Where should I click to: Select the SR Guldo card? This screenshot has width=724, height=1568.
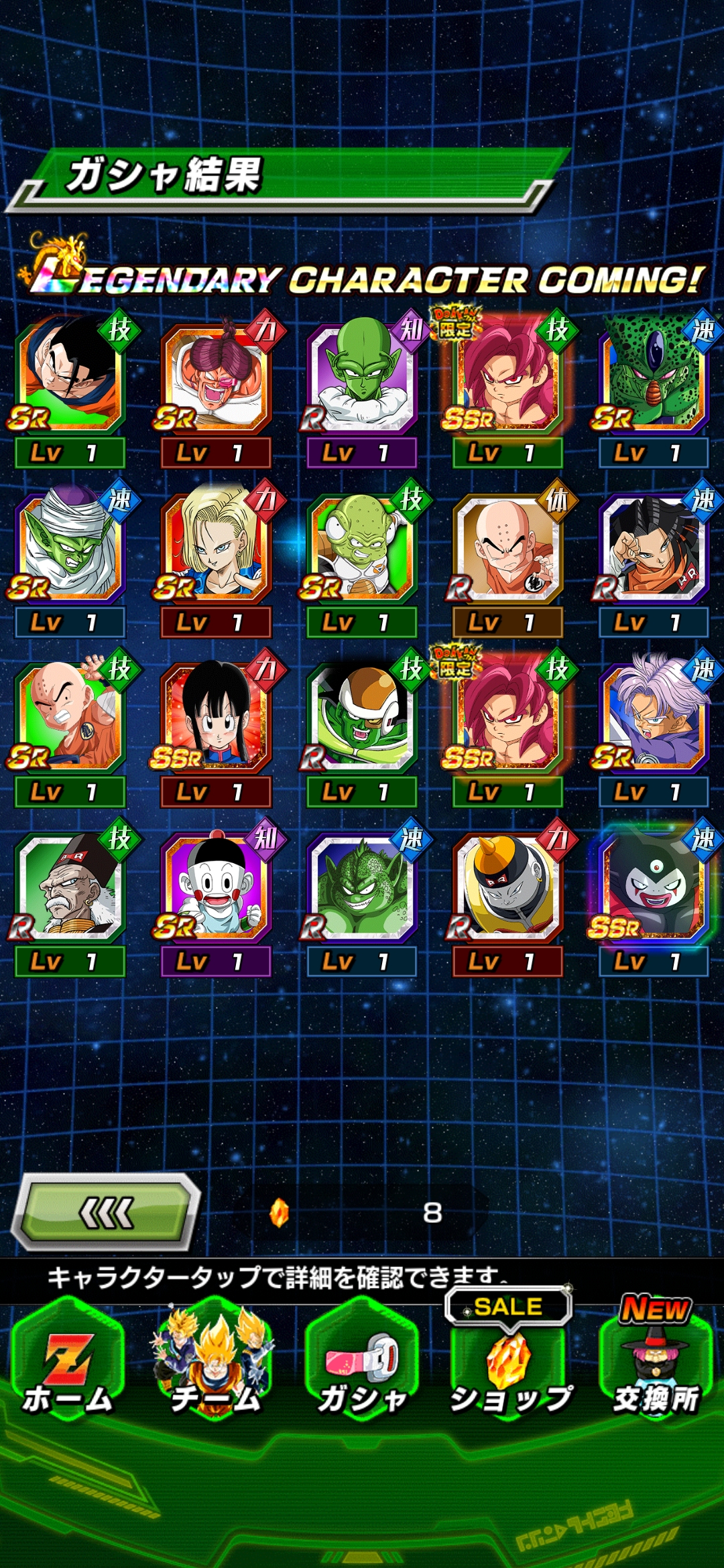362,546
